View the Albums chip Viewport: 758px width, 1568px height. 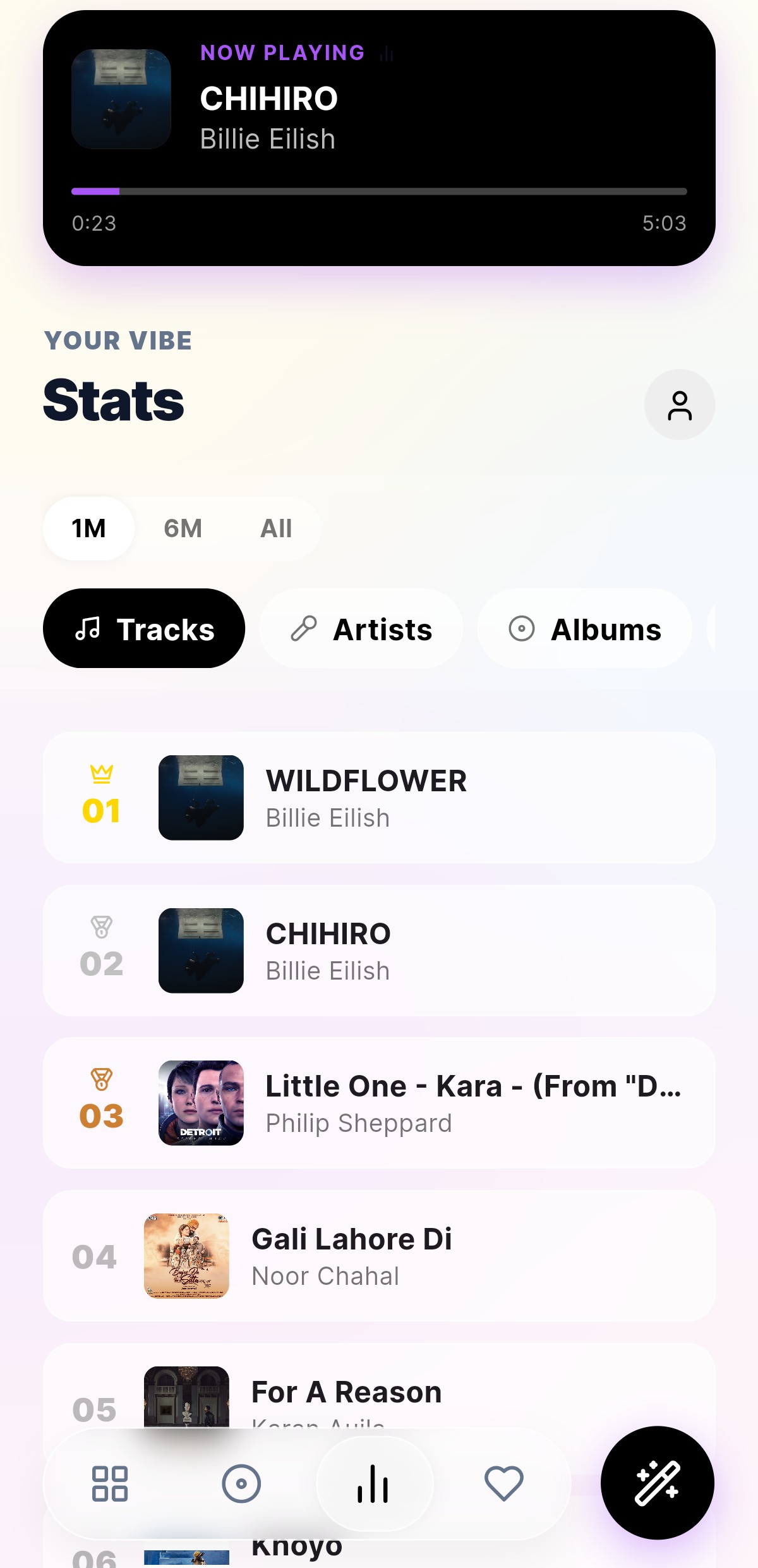pyautogui.click(x=584, y=629)
